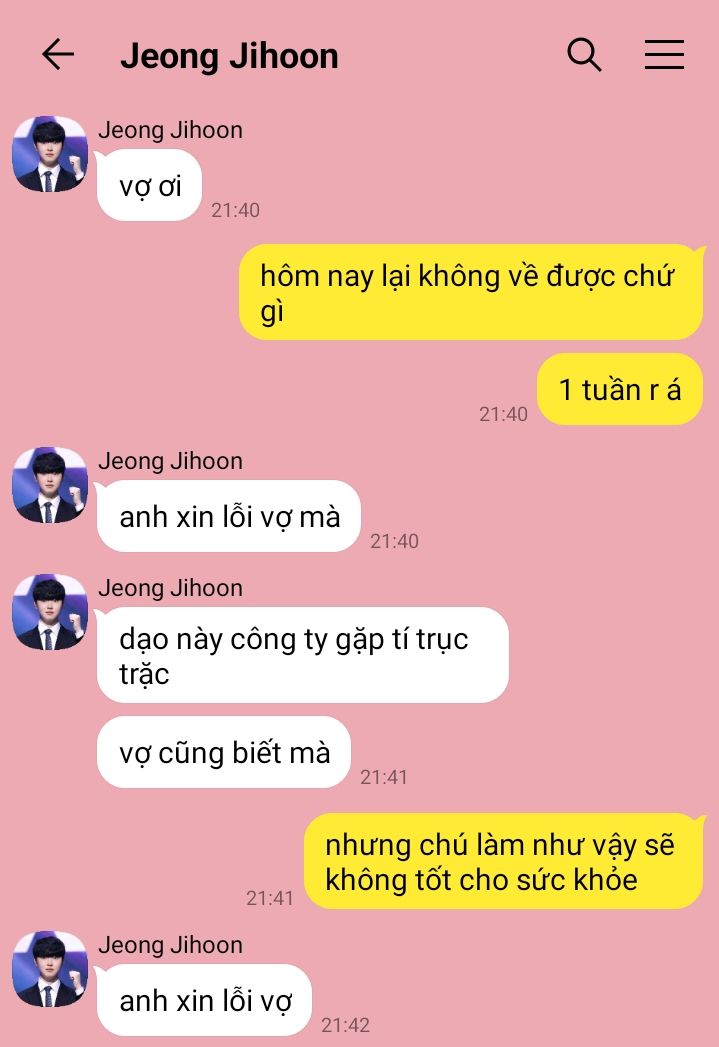Tap avatar next to "anh xin lỗi vợ mà"

[50, 485]
